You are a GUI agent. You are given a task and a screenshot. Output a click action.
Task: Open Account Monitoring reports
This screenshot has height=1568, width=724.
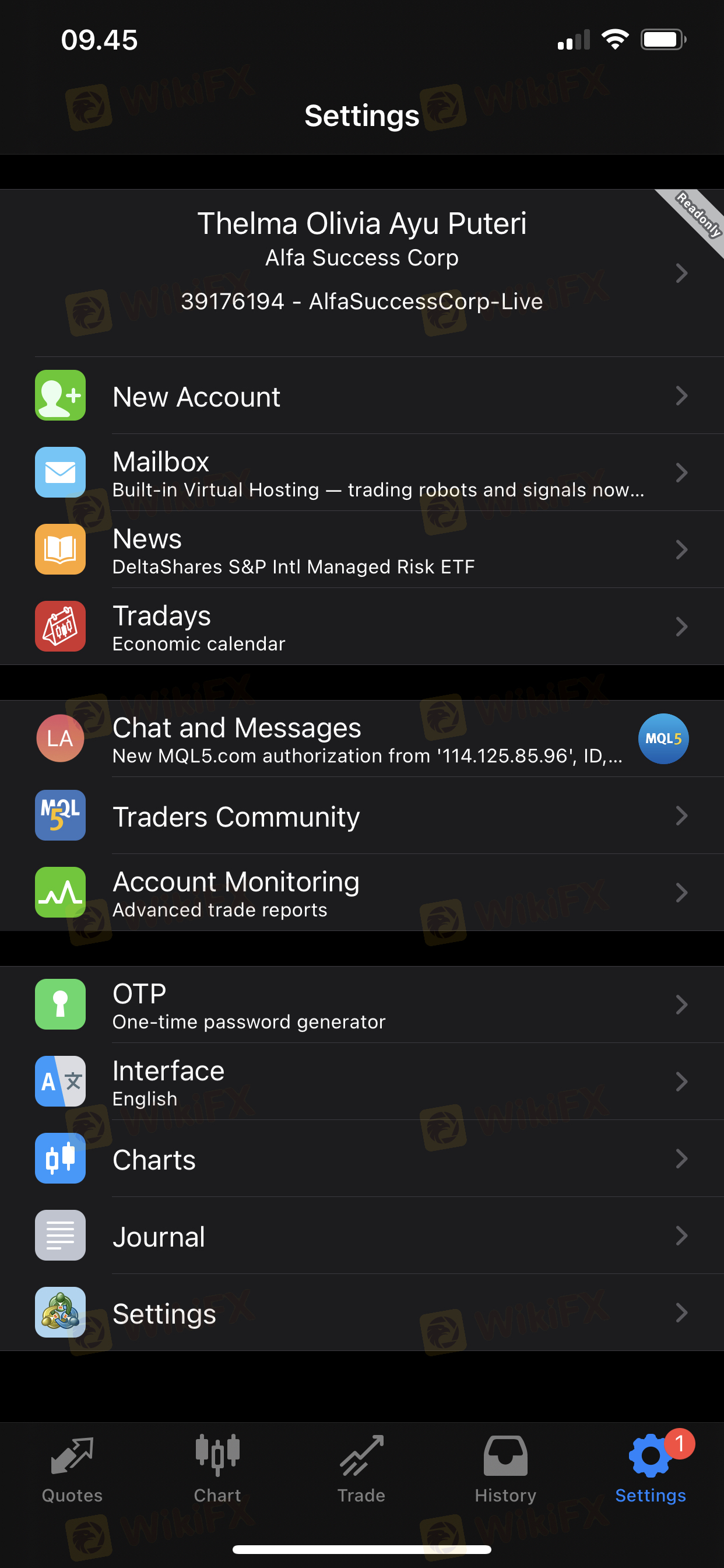[x=361, y=893]
